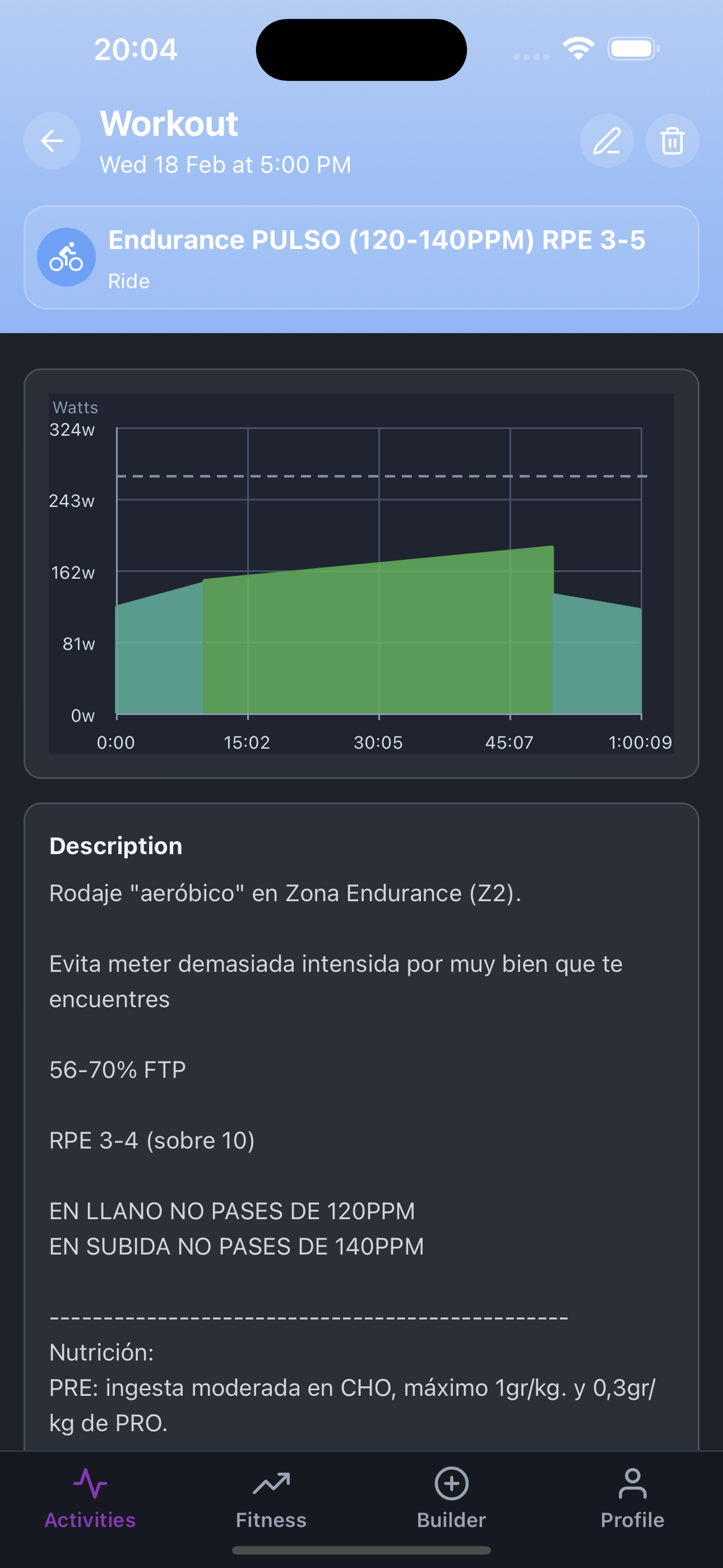Viewport: 723px width, 1568px height.
Task: Tap the green Endurance power ramp segment
Action: (x=377, y=639)
